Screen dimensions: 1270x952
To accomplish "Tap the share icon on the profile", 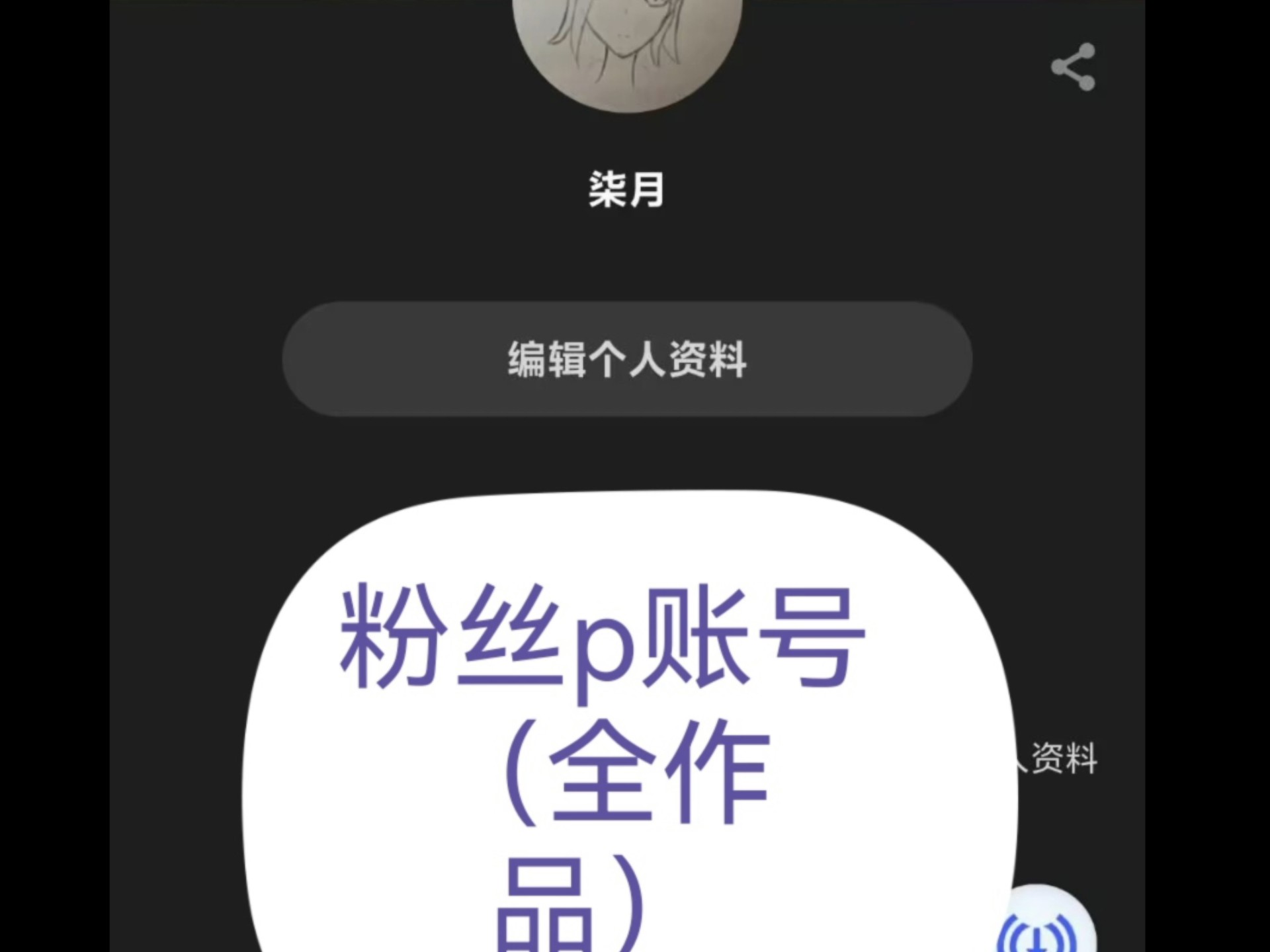I will pyautogui.click(x=1073, y=67).
